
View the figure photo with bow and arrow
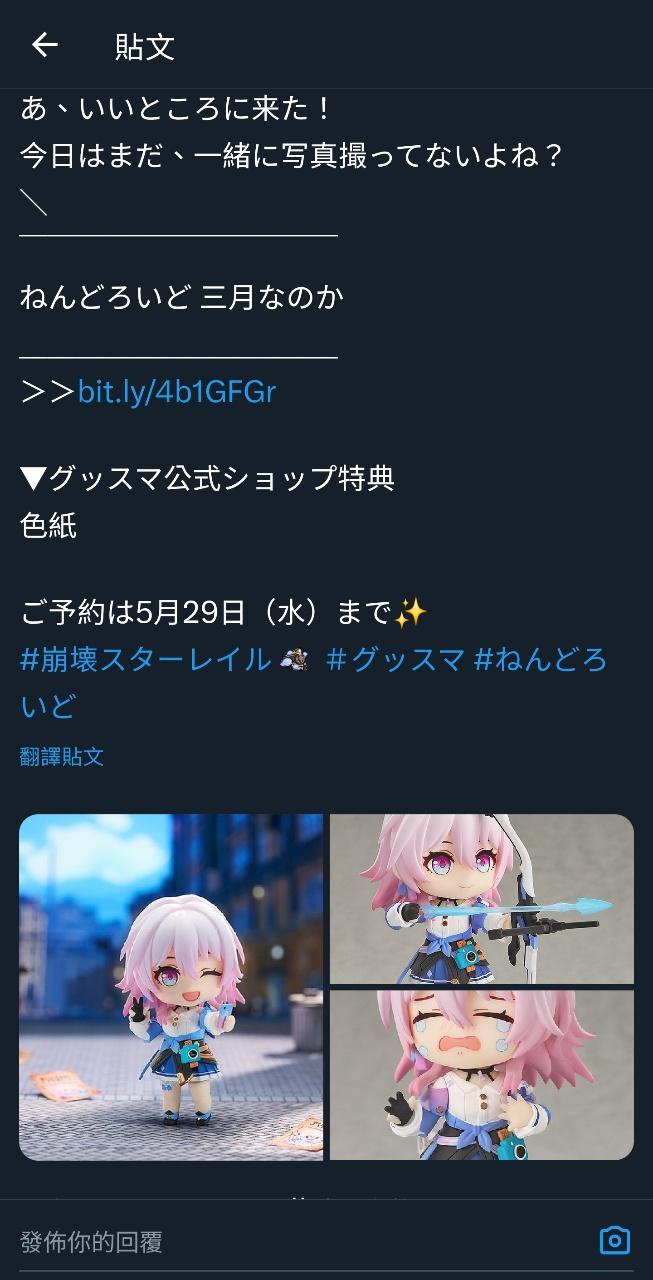click(x=481, y=898)
